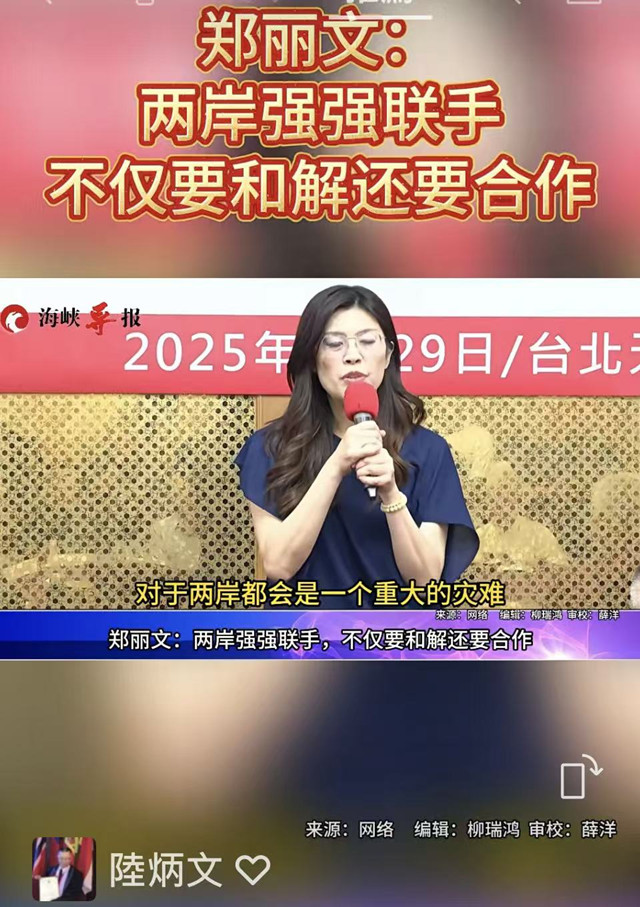Viewport: 640px width, 907px height.
Task: Tap the heart icon beside 陸炳文
Action: pyautogui.click(x=252, y=869)
